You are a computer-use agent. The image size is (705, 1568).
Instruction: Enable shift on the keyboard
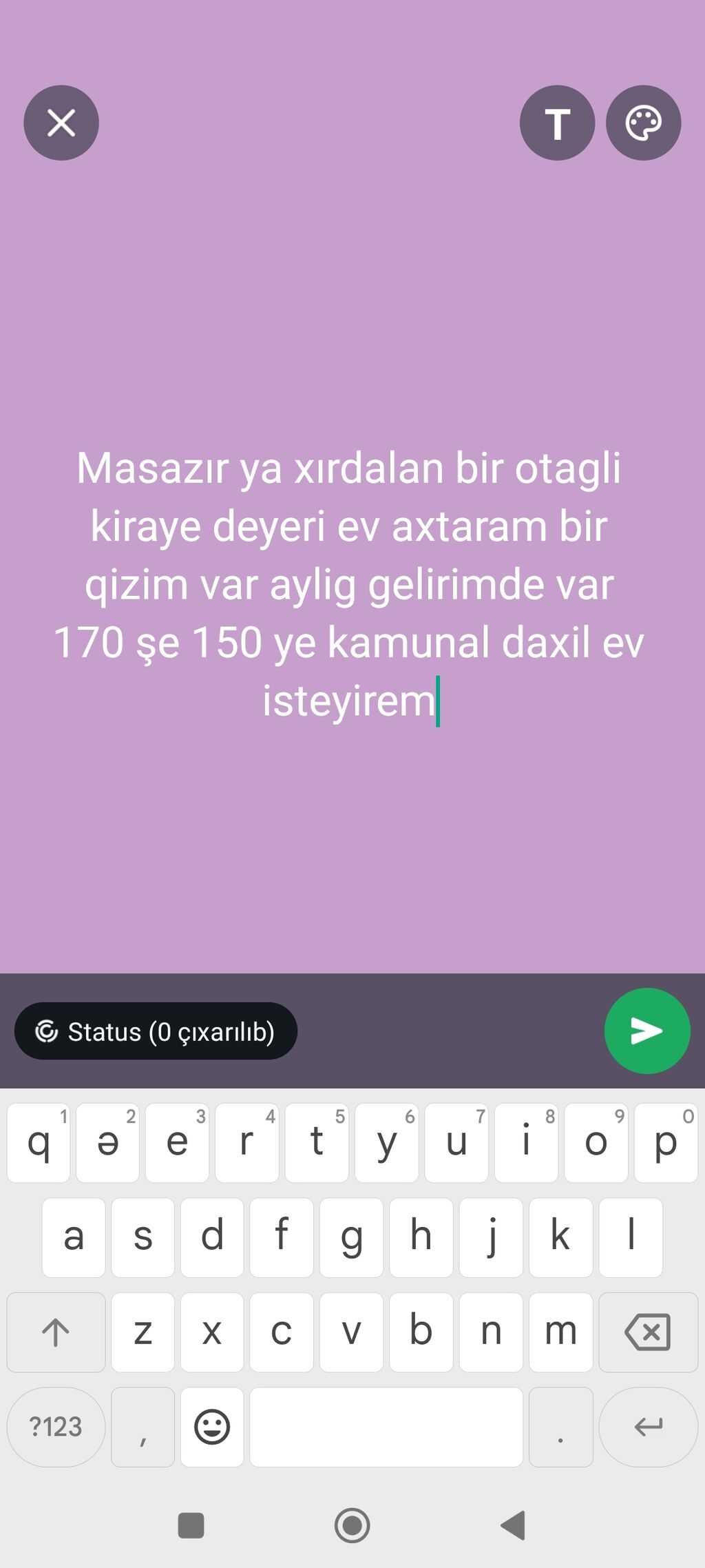[x=56, y=1332]
